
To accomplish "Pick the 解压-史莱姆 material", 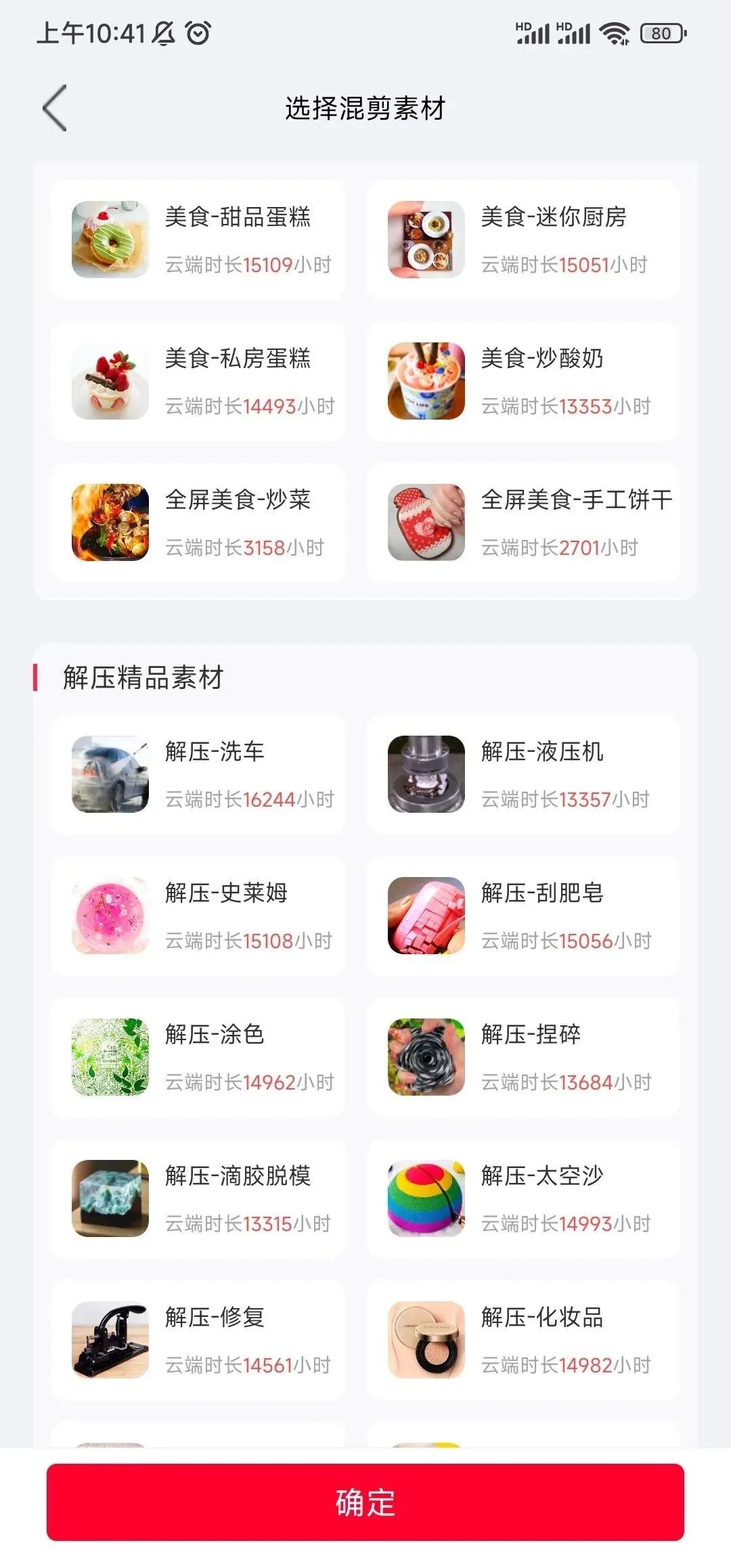I will [x=198, y=916].
